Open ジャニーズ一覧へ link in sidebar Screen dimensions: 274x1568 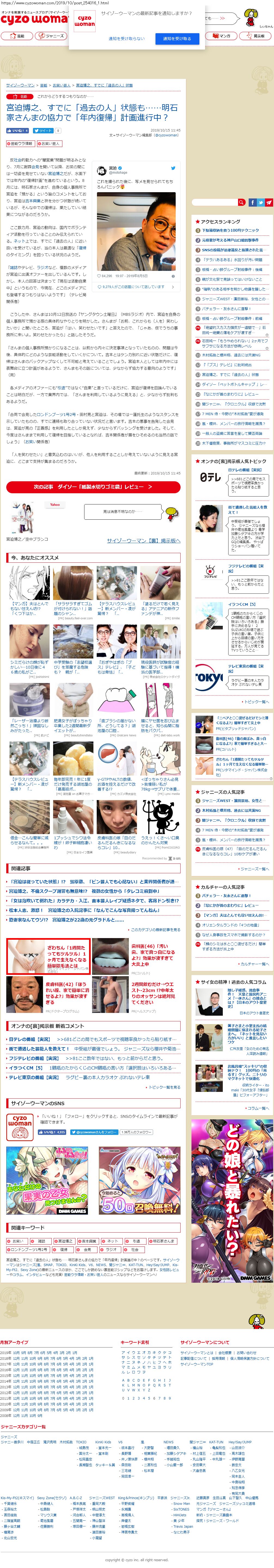pos(253,869)
